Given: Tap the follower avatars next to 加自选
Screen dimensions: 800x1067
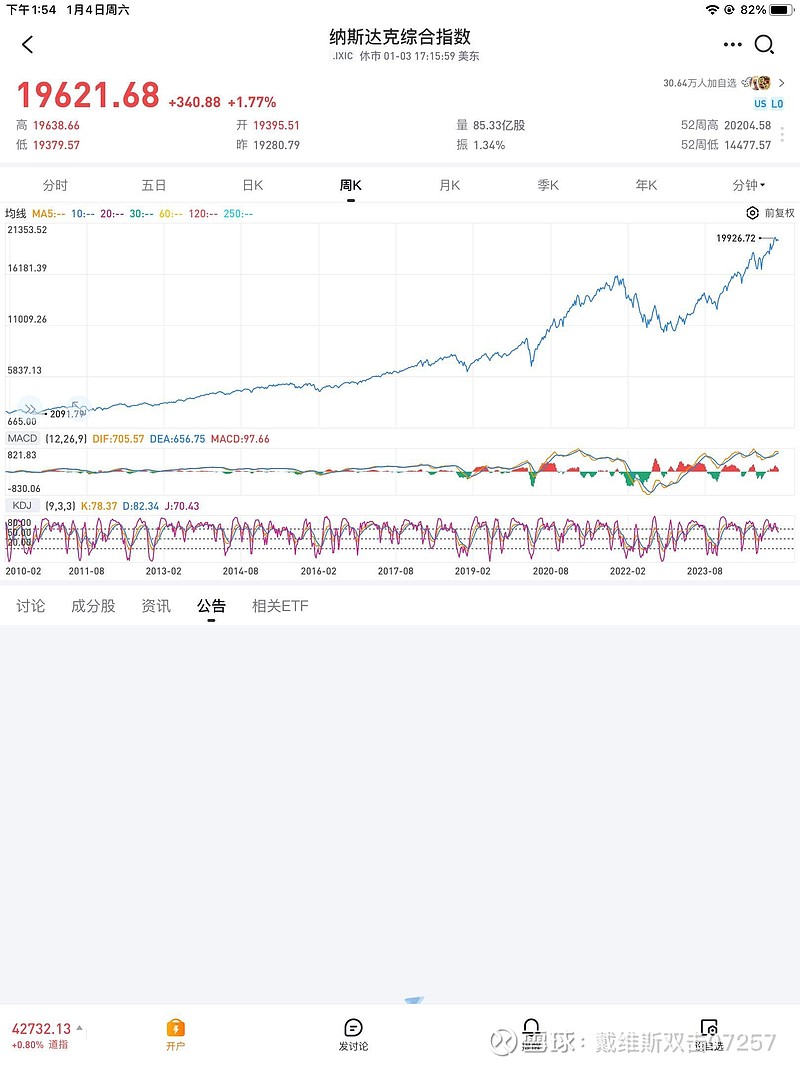Looking at the screenshot, I should [757, 82].
